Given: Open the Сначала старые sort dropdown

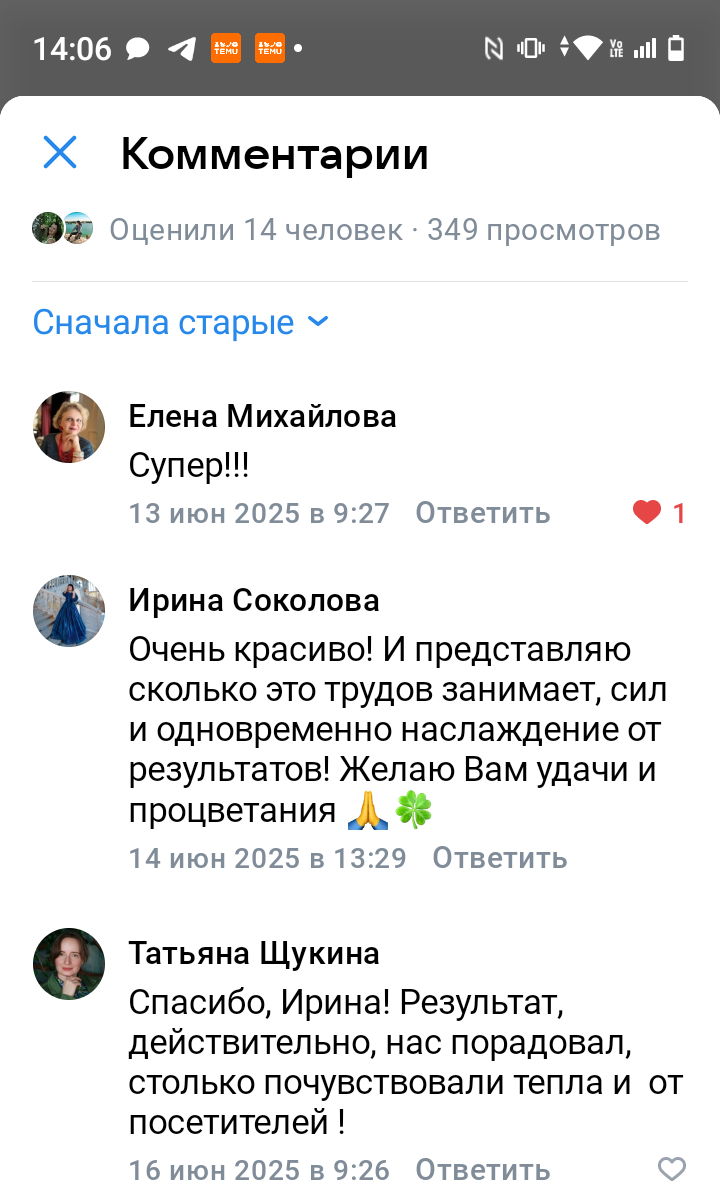Looking at the screenshot, I should (x=181, y=323).
